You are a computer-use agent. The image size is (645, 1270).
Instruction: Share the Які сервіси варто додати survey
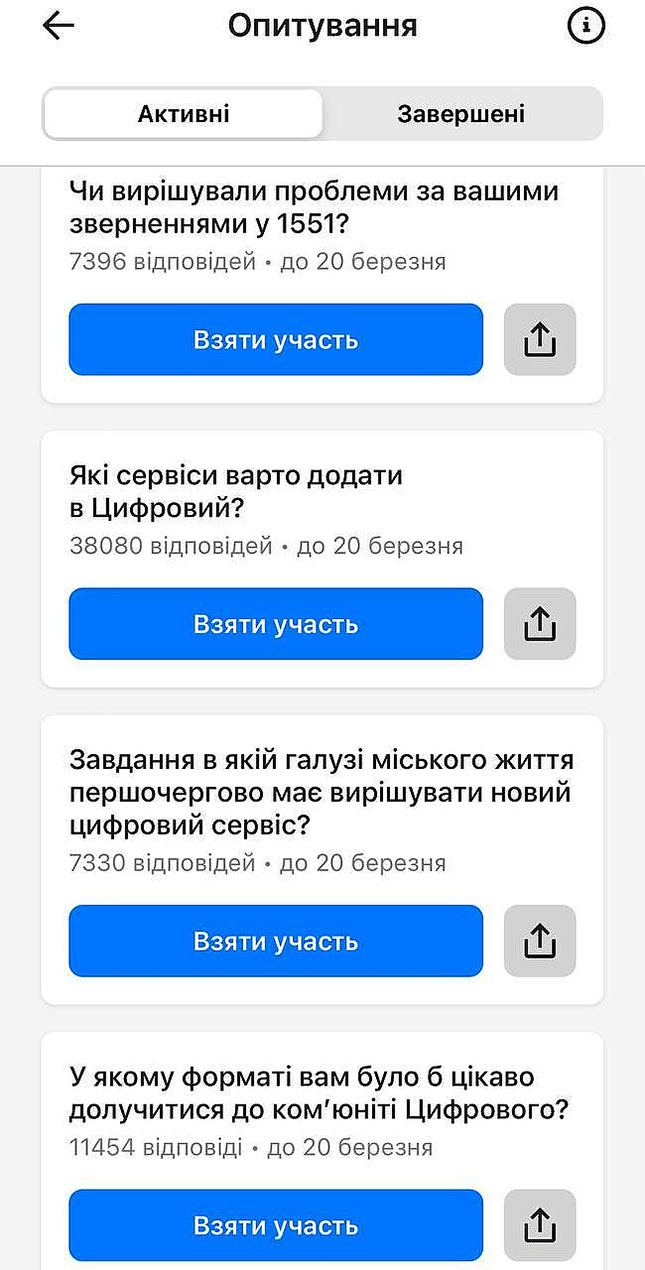(539, 624)
